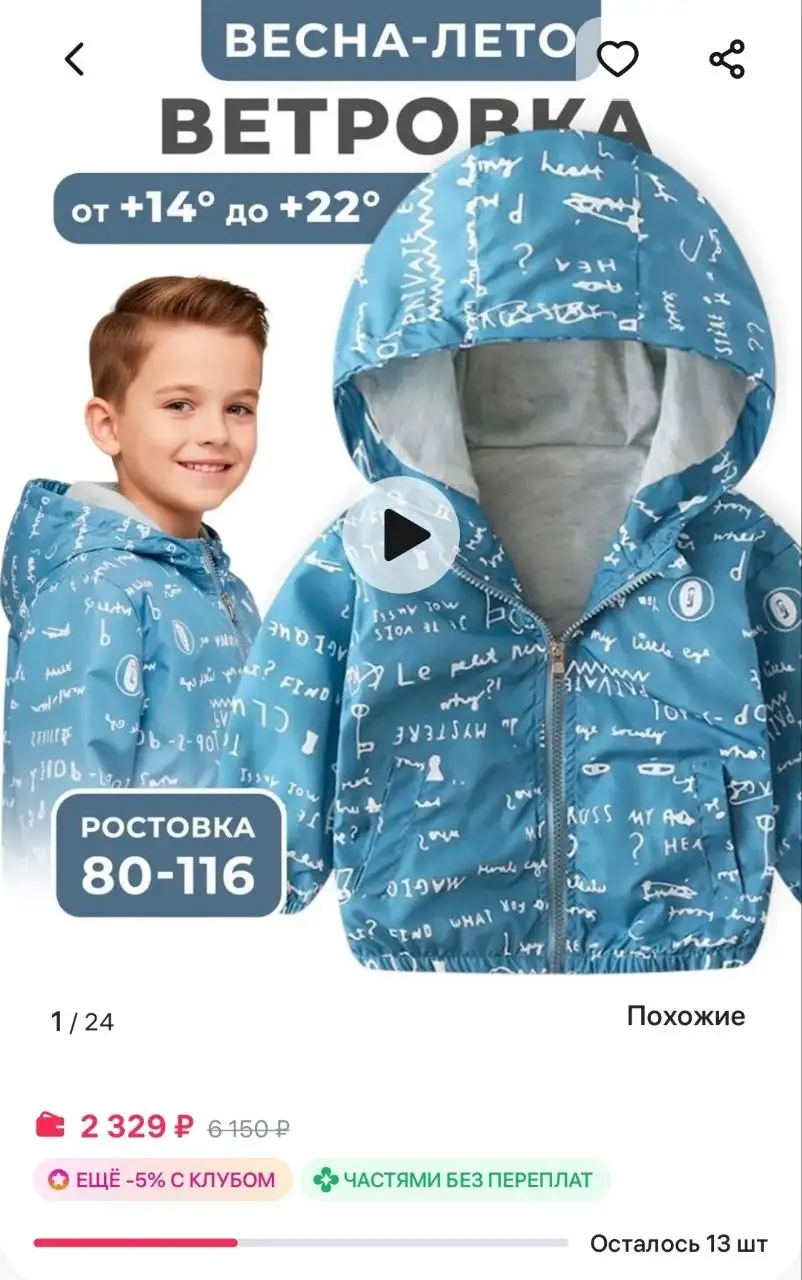Play the product video
Viewport: 802px width, 1280px height.
(402, 535)
